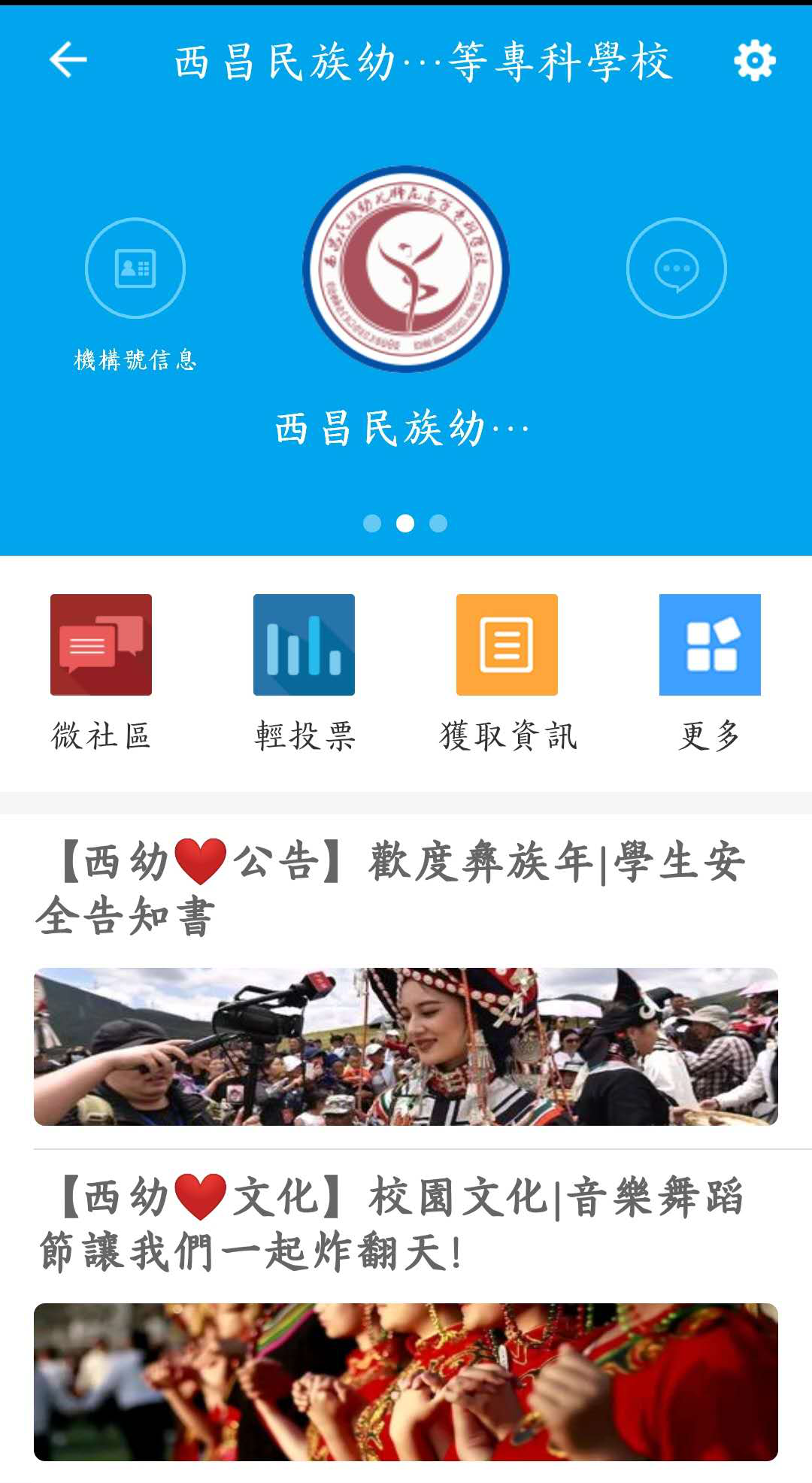Tap the school's round avatar
The height and width of the screenshot is (1483, 812).
406,269
